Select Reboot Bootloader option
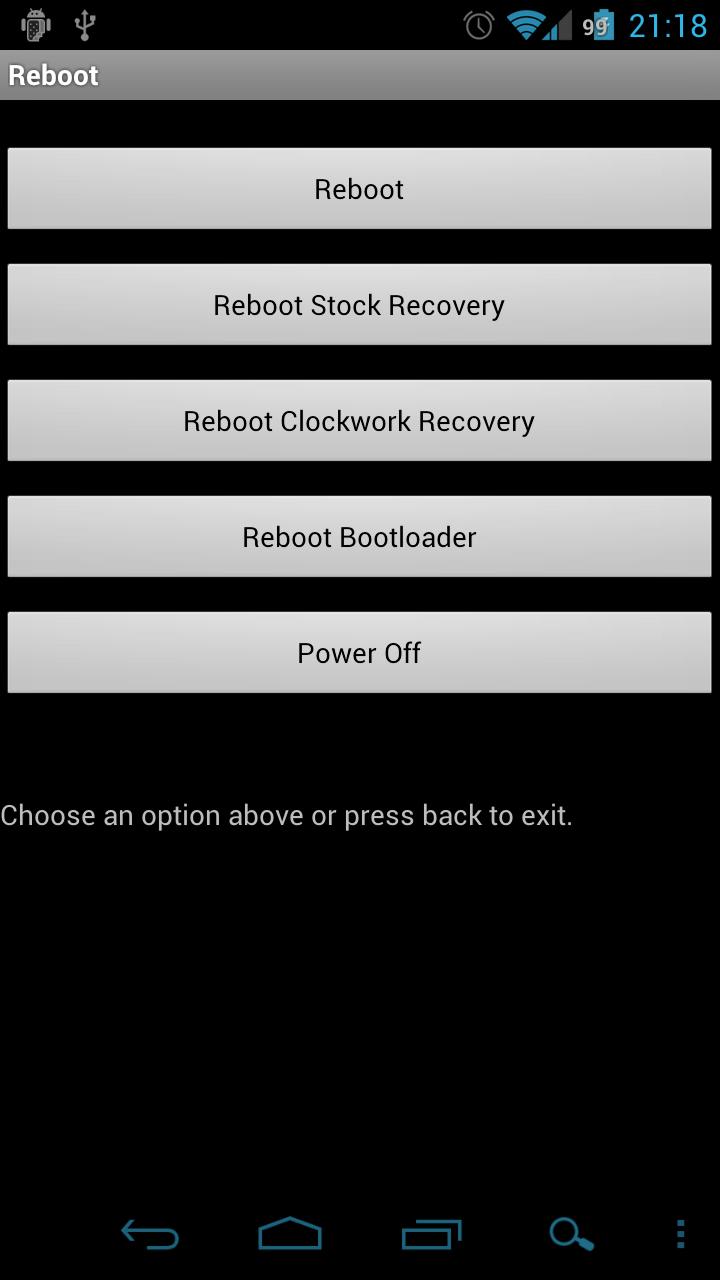 [x=359, y=536]
